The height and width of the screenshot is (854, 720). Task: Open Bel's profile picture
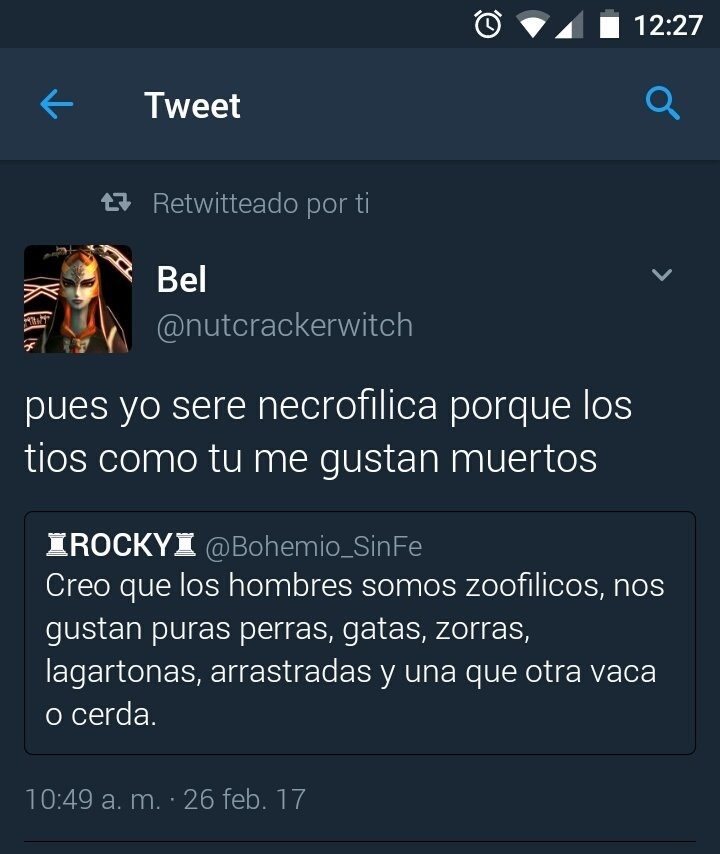(x=78, y=299)
